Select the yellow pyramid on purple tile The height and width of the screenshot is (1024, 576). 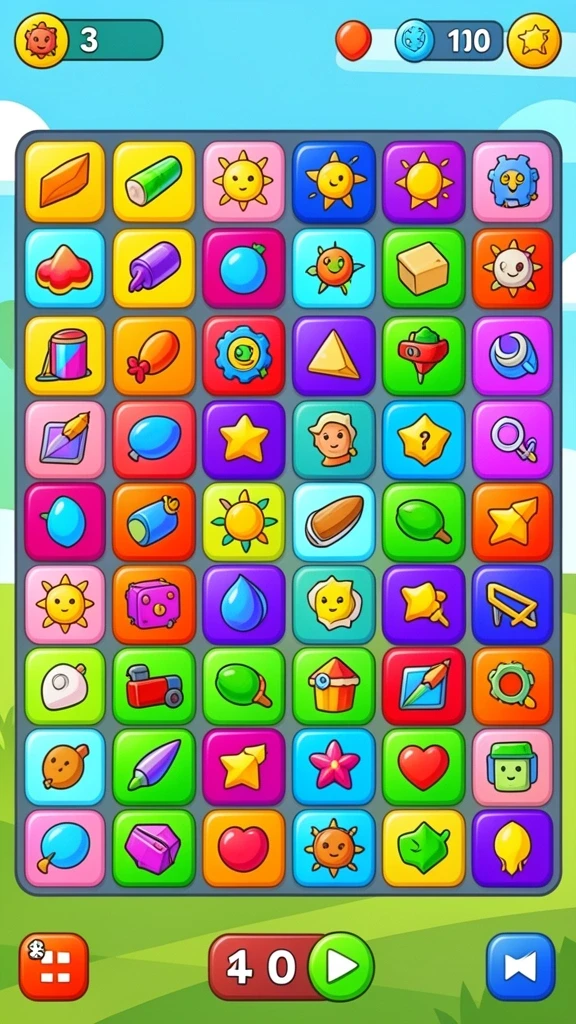pos(334,355)
